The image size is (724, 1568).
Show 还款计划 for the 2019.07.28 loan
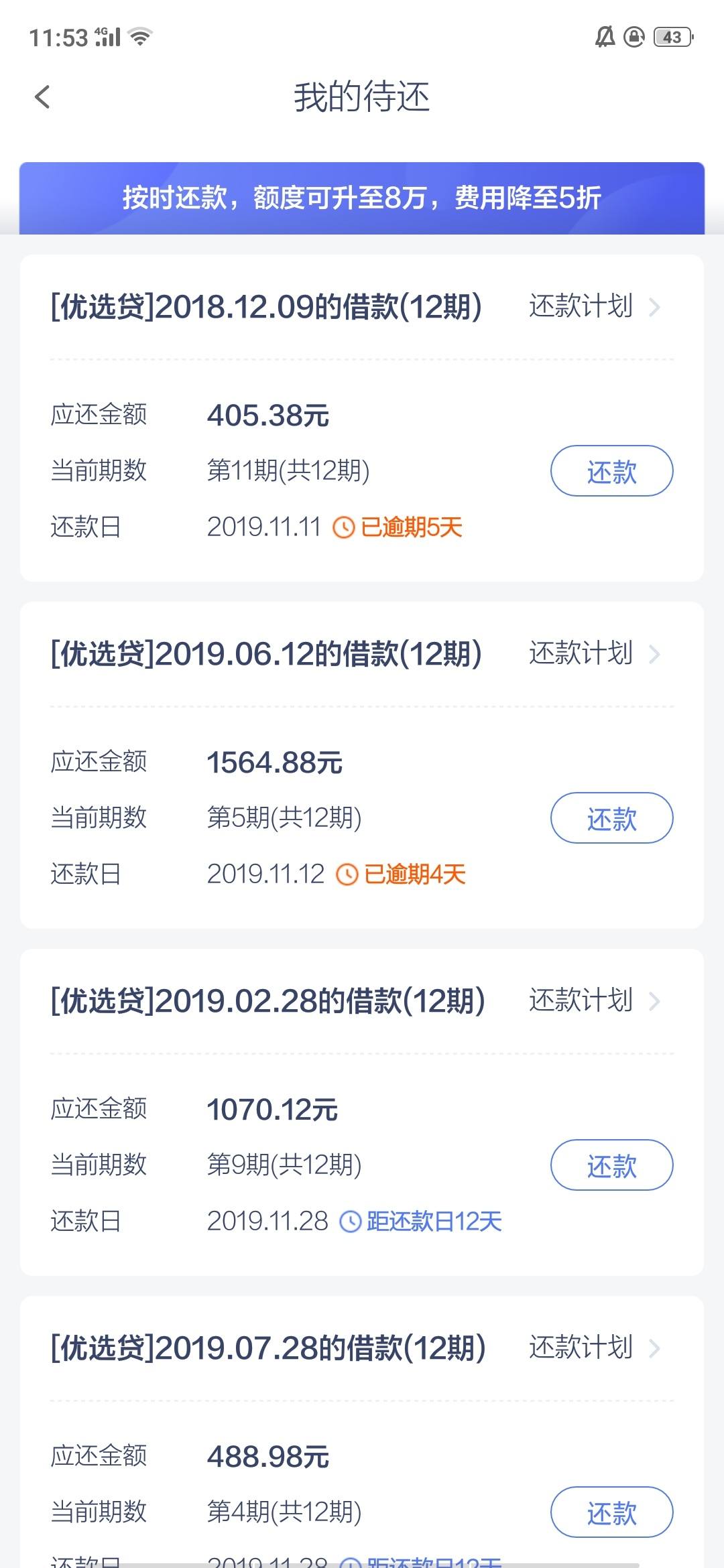595,1348
